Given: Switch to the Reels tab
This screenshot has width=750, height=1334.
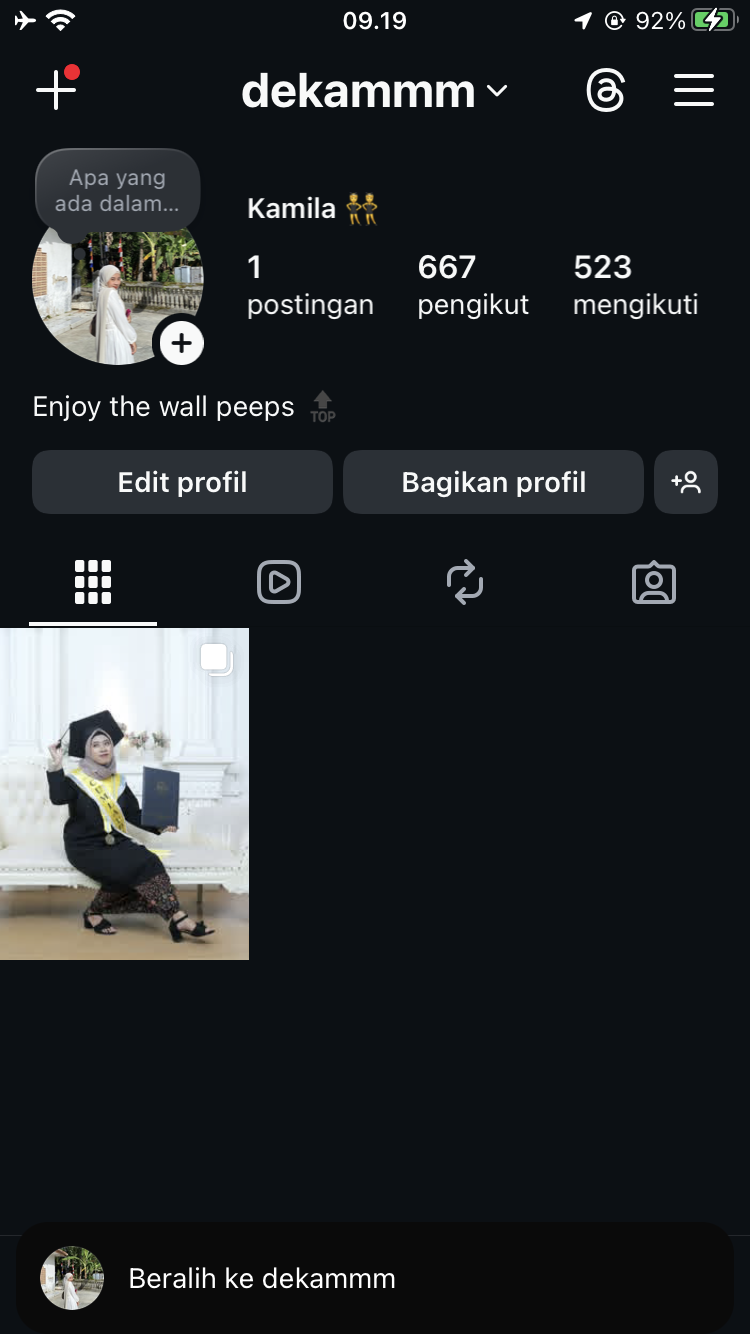Looking at the screenshot, I should pyautogui.click(x=279, y=582).
